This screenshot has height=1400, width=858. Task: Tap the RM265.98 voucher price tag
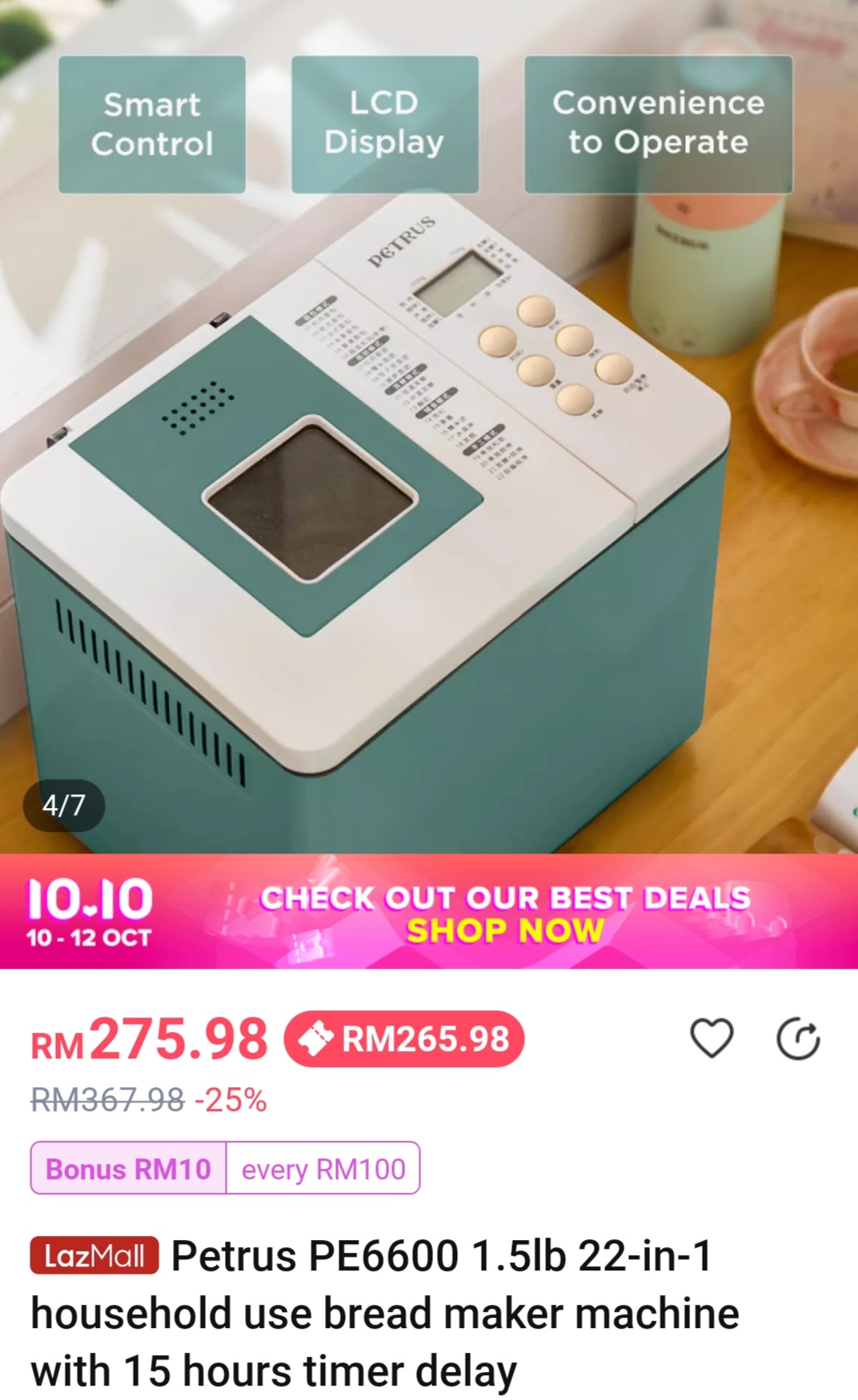404,1039
